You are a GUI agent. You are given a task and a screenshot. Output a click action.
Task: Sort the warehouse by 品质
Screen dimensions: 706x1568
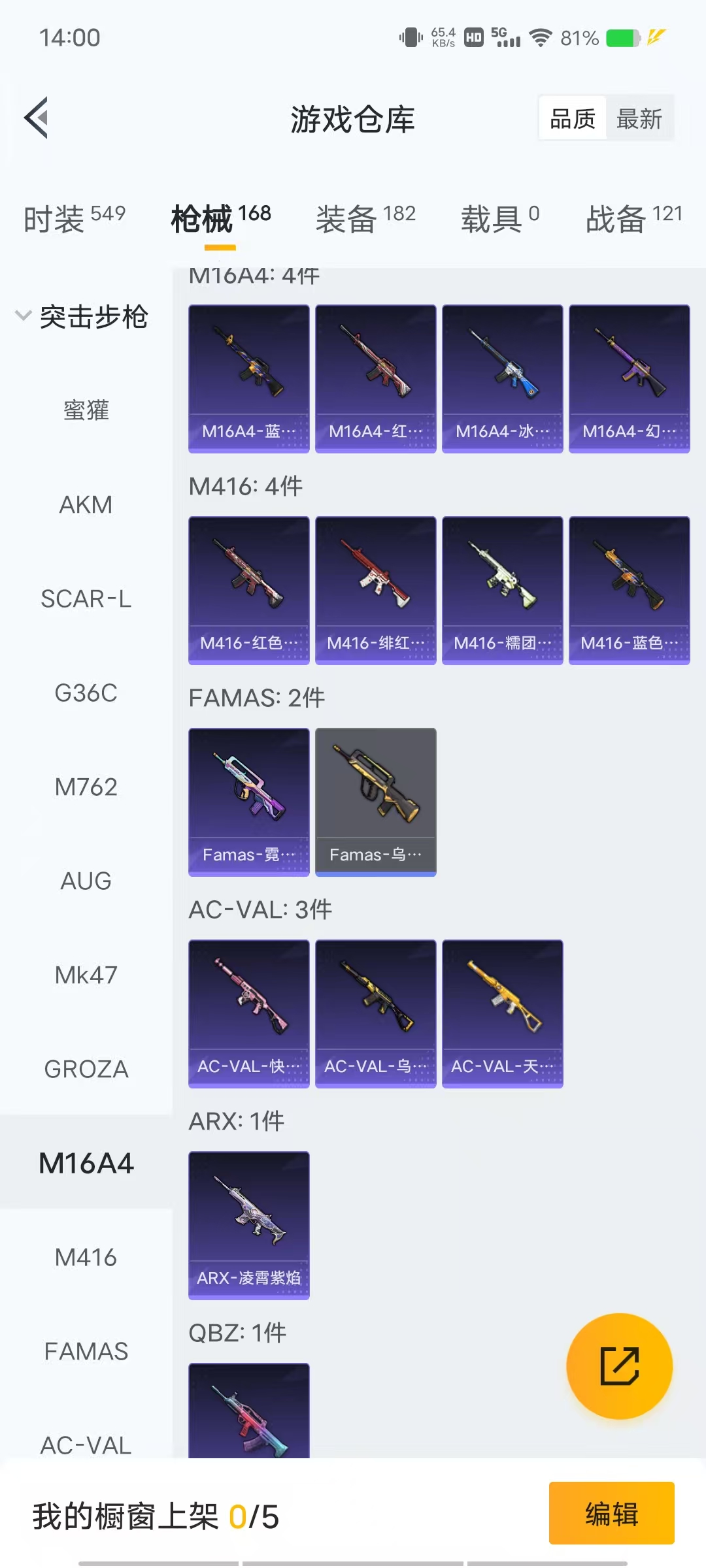pyautogui.click(x=573, y=119)
